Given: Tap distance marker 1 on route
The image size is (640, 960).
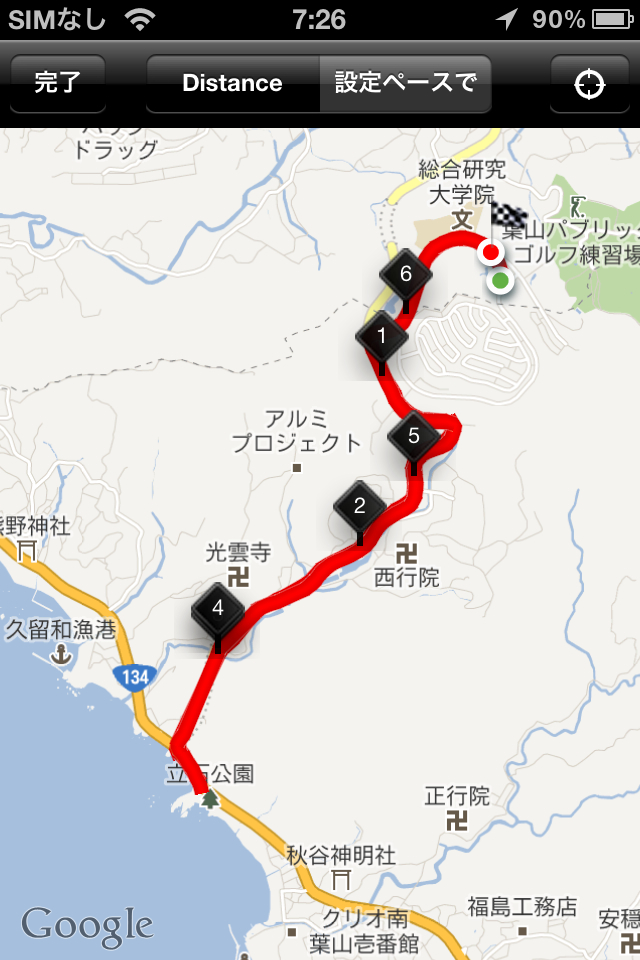Looking at the screenshot, I should pos(381,337).
